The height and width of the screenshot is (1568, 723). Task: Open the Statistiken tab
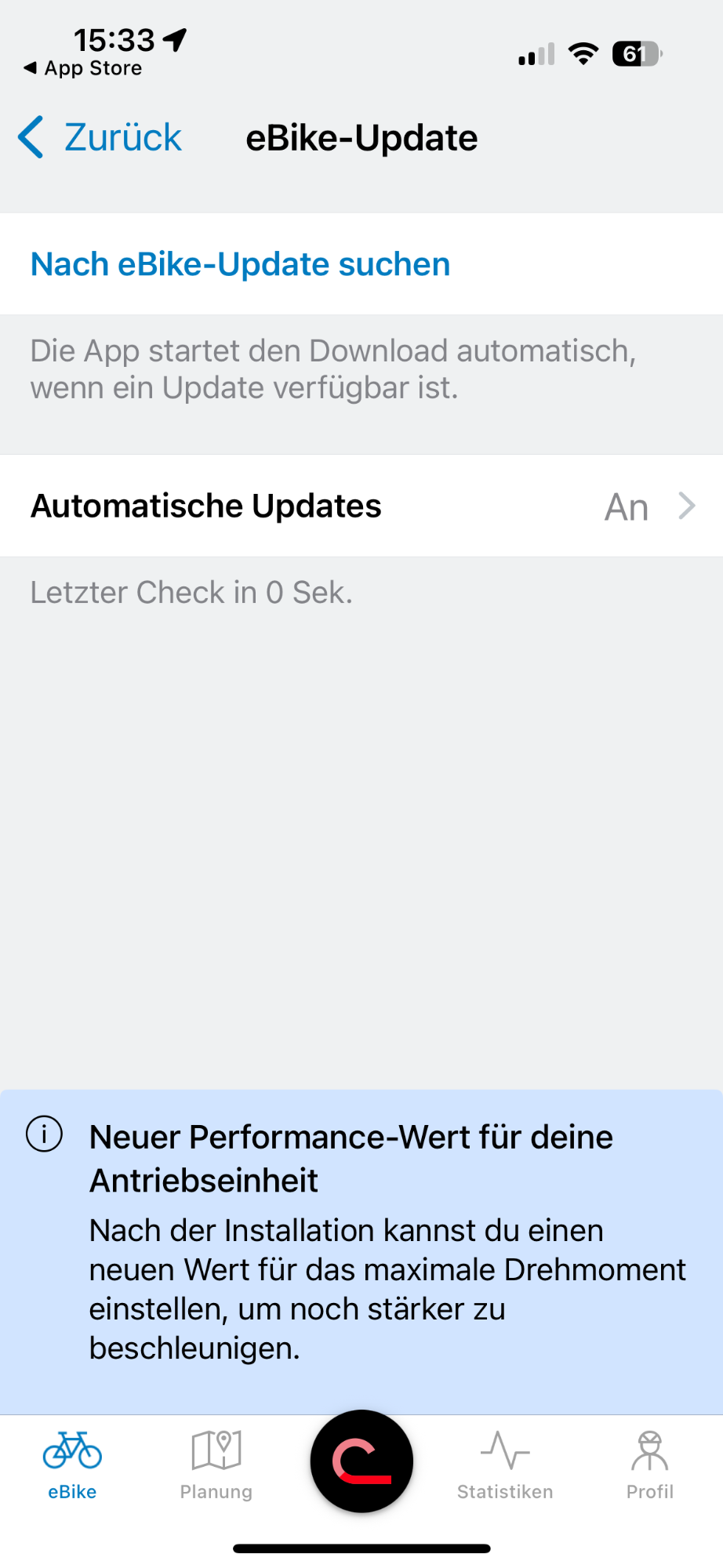(505, 1465)
